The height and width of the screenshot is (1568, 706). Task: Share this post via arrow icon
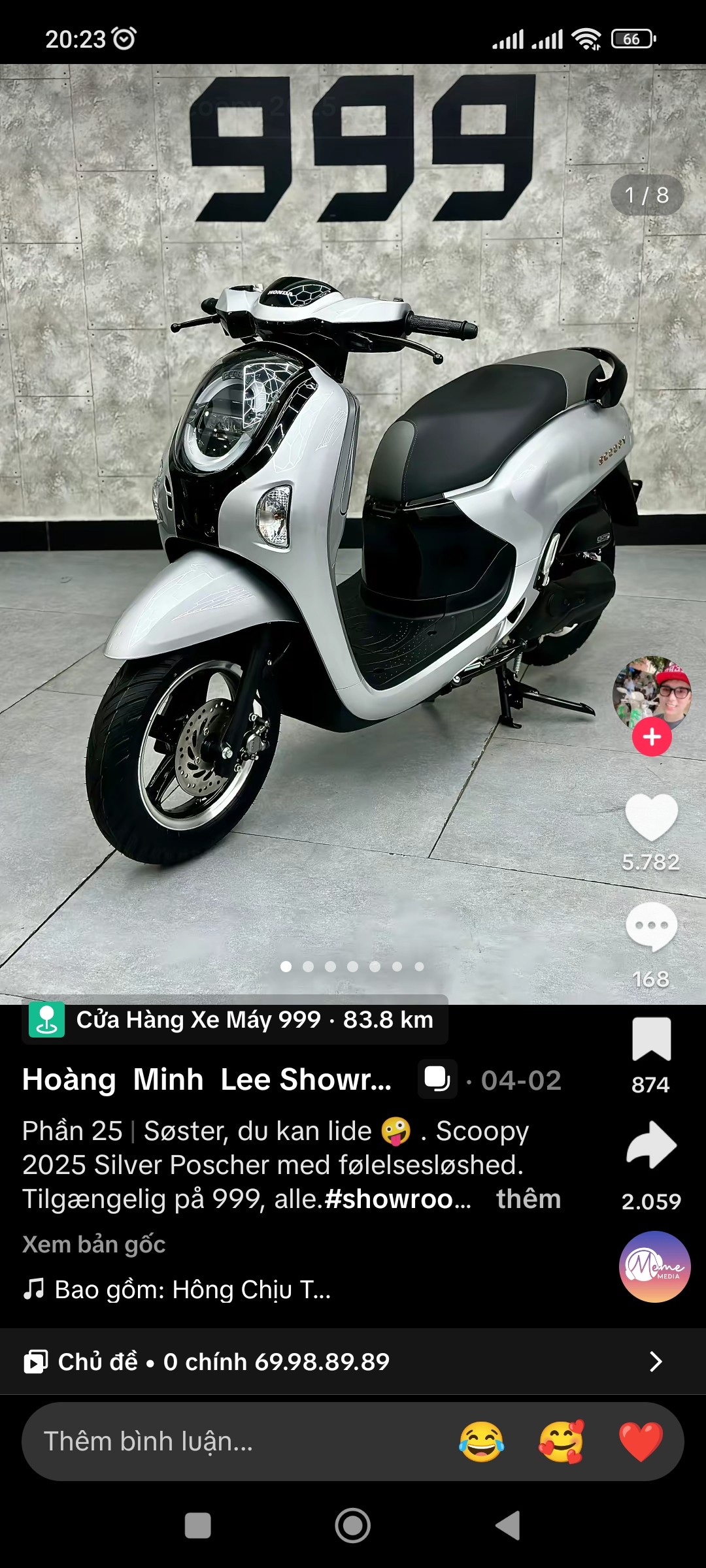pos(651,1145)
